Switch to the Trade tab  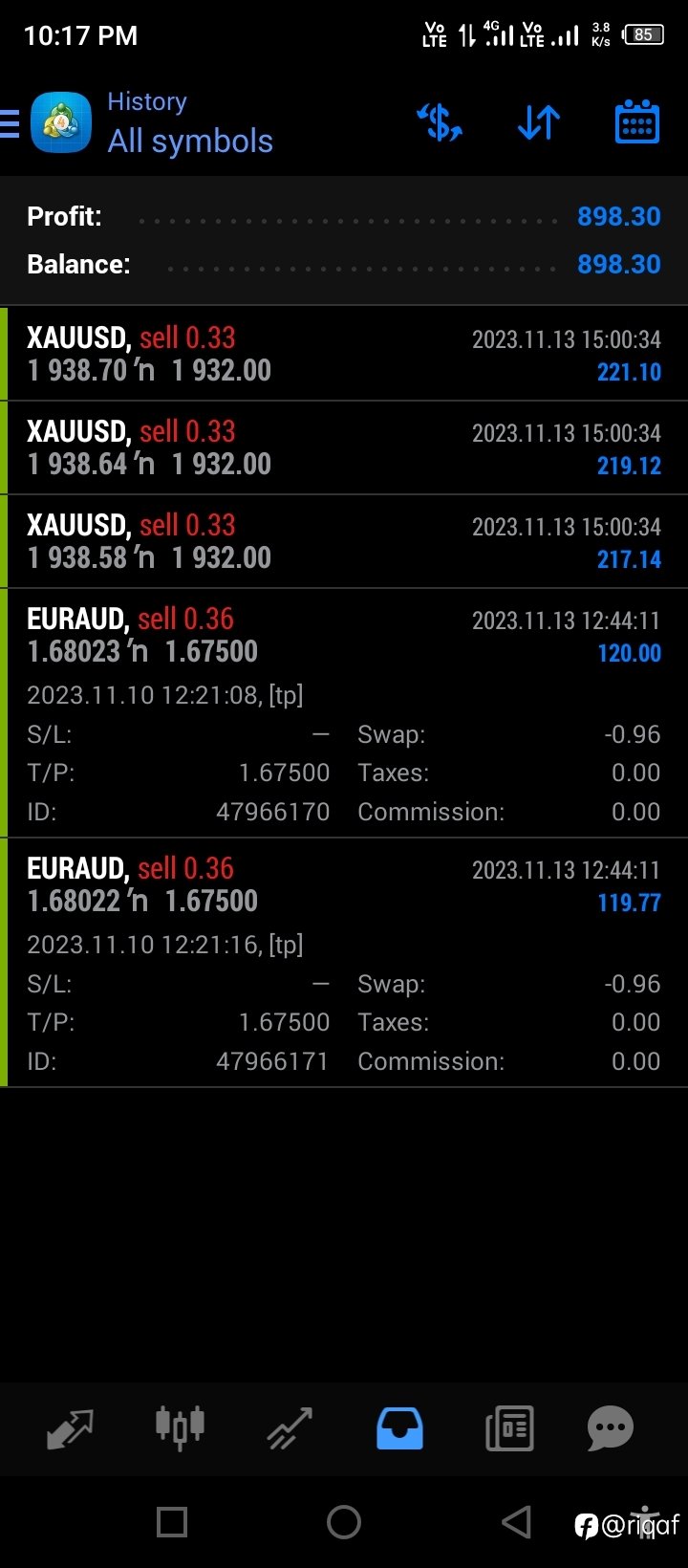click(x=290, y=1429)
